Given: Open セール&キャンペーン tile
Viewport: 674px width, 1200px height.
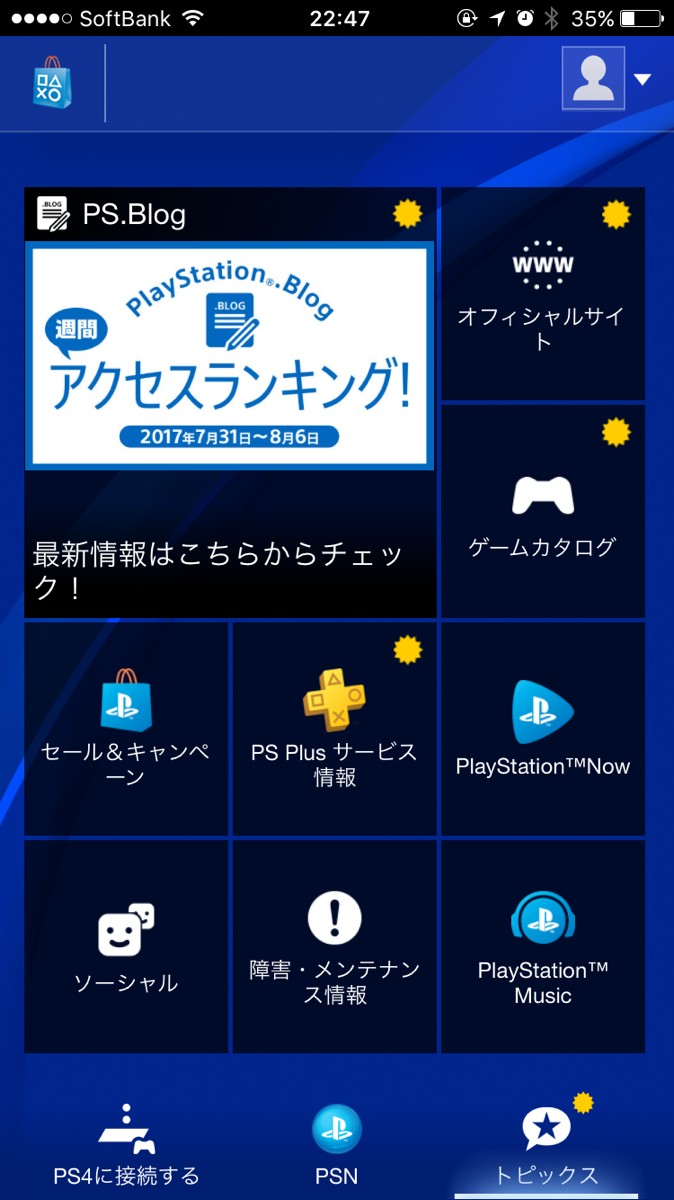Looking at the screenshot, I should [126, 728].
